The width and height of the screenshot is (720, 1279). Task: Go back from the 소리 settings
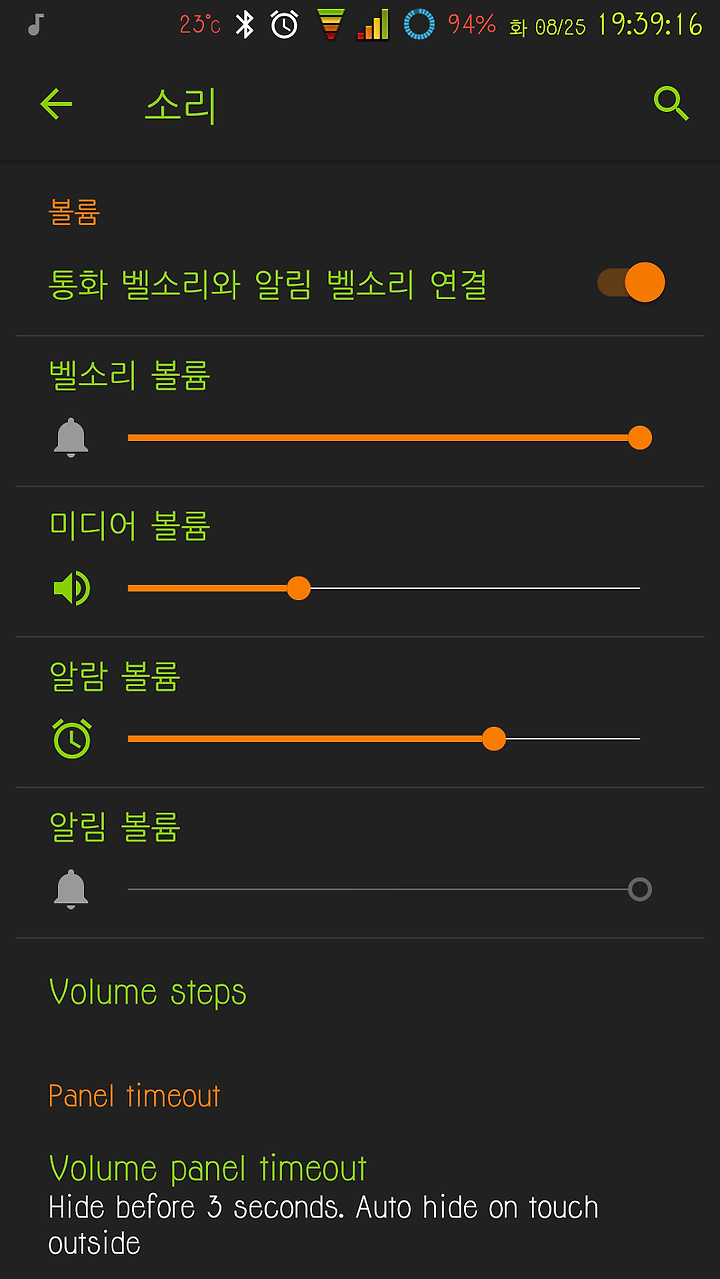point(57,104)
